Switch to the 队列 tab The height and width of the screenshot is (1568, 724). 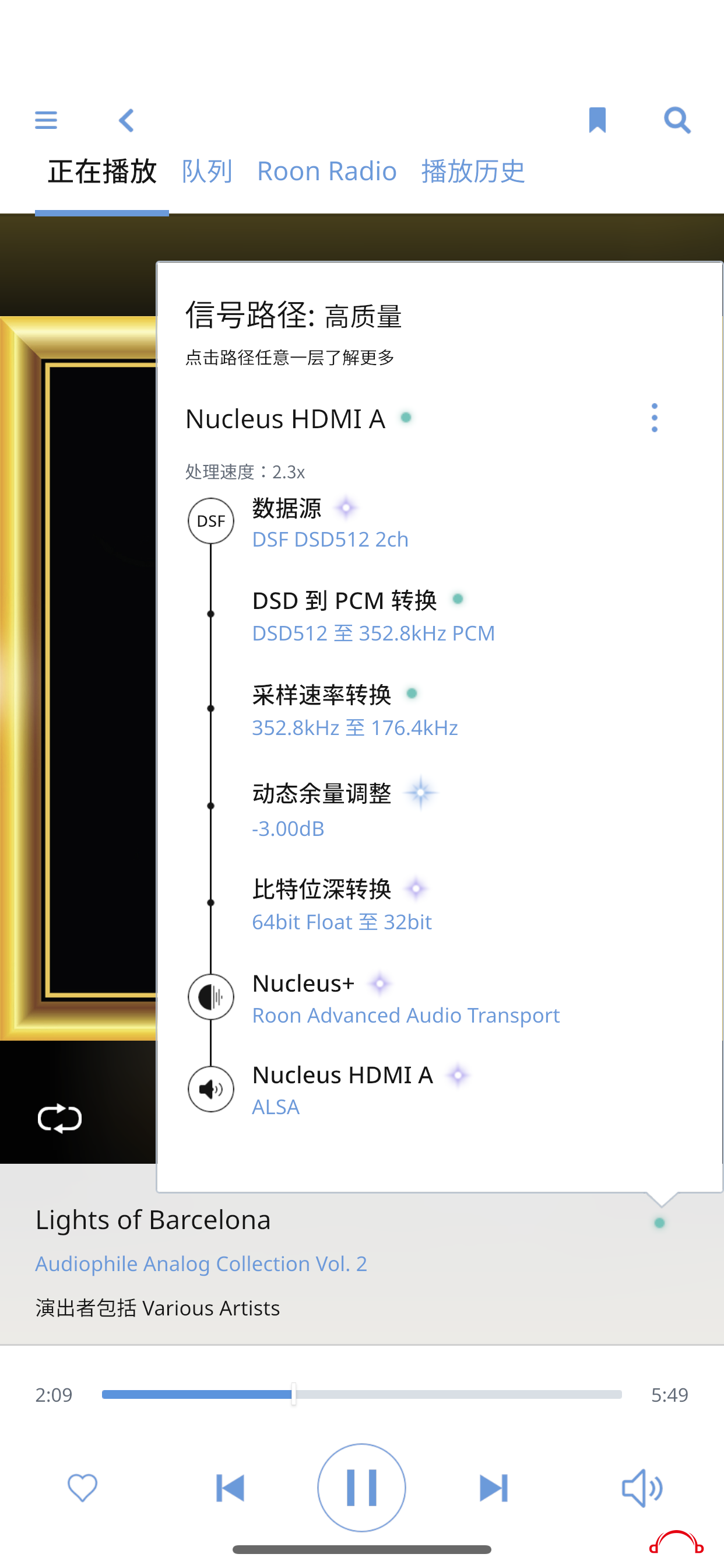coord(207,171)
